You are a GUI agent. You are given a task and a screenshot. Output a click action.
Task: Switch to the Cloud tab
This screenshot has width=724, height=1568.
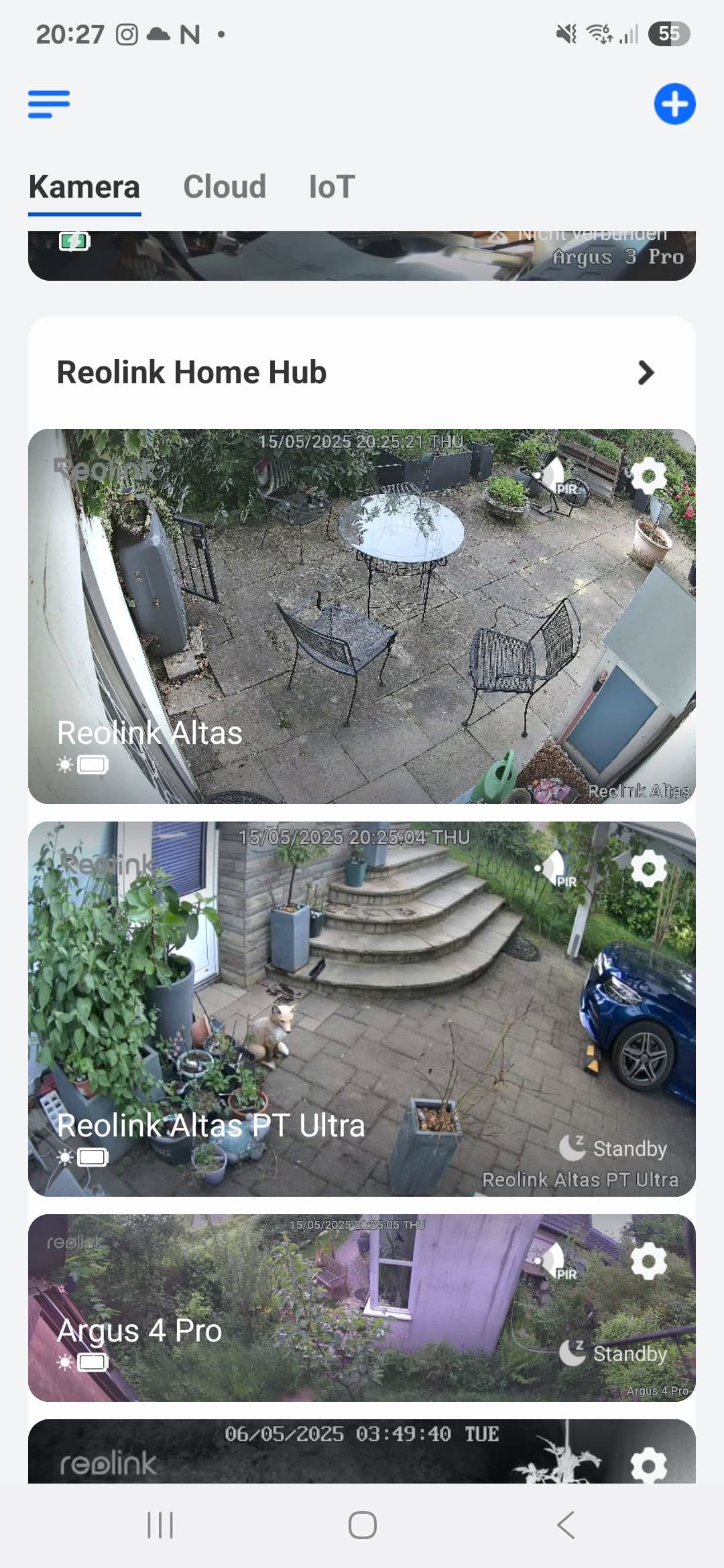click(x=225, y=186)
